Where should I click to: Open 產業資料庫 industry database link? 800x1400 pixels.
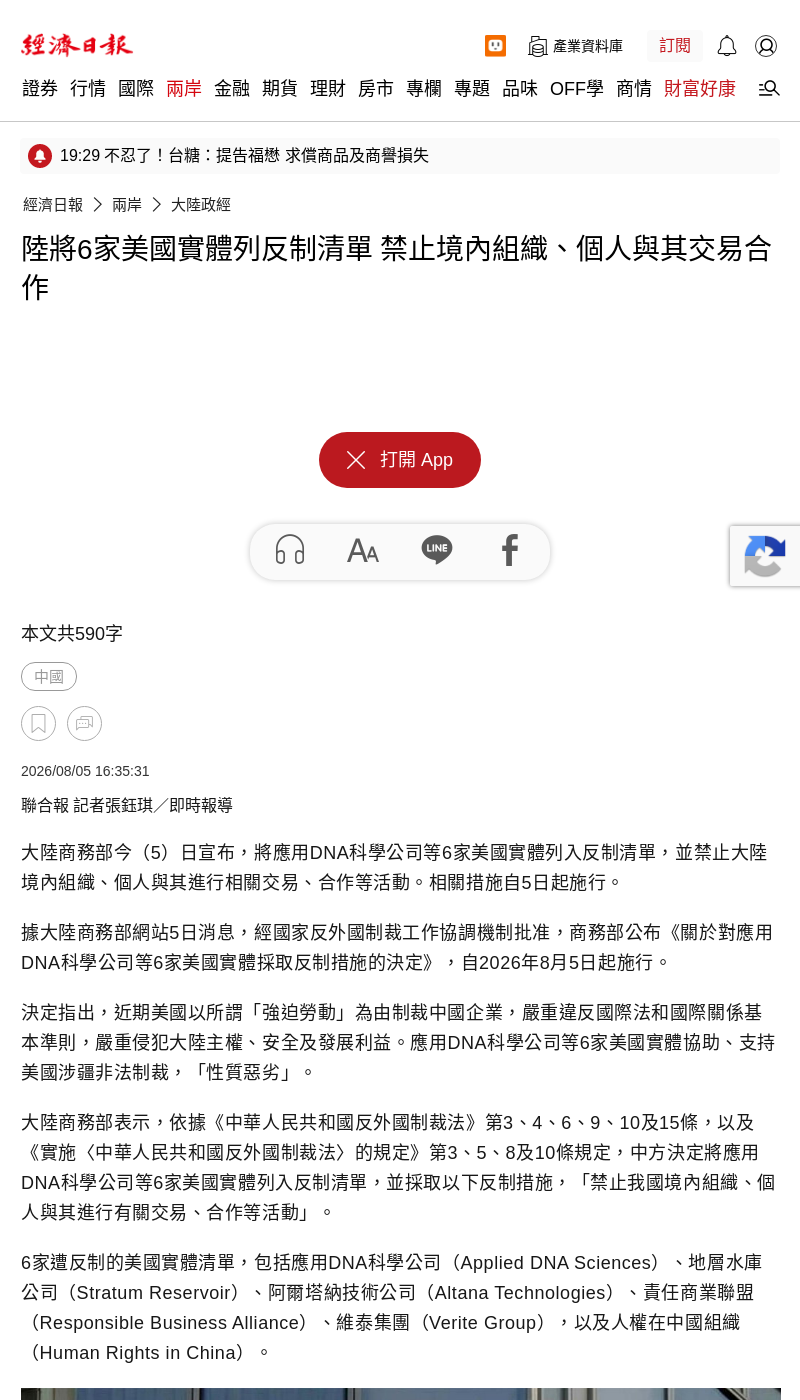[x=575, y=46]
